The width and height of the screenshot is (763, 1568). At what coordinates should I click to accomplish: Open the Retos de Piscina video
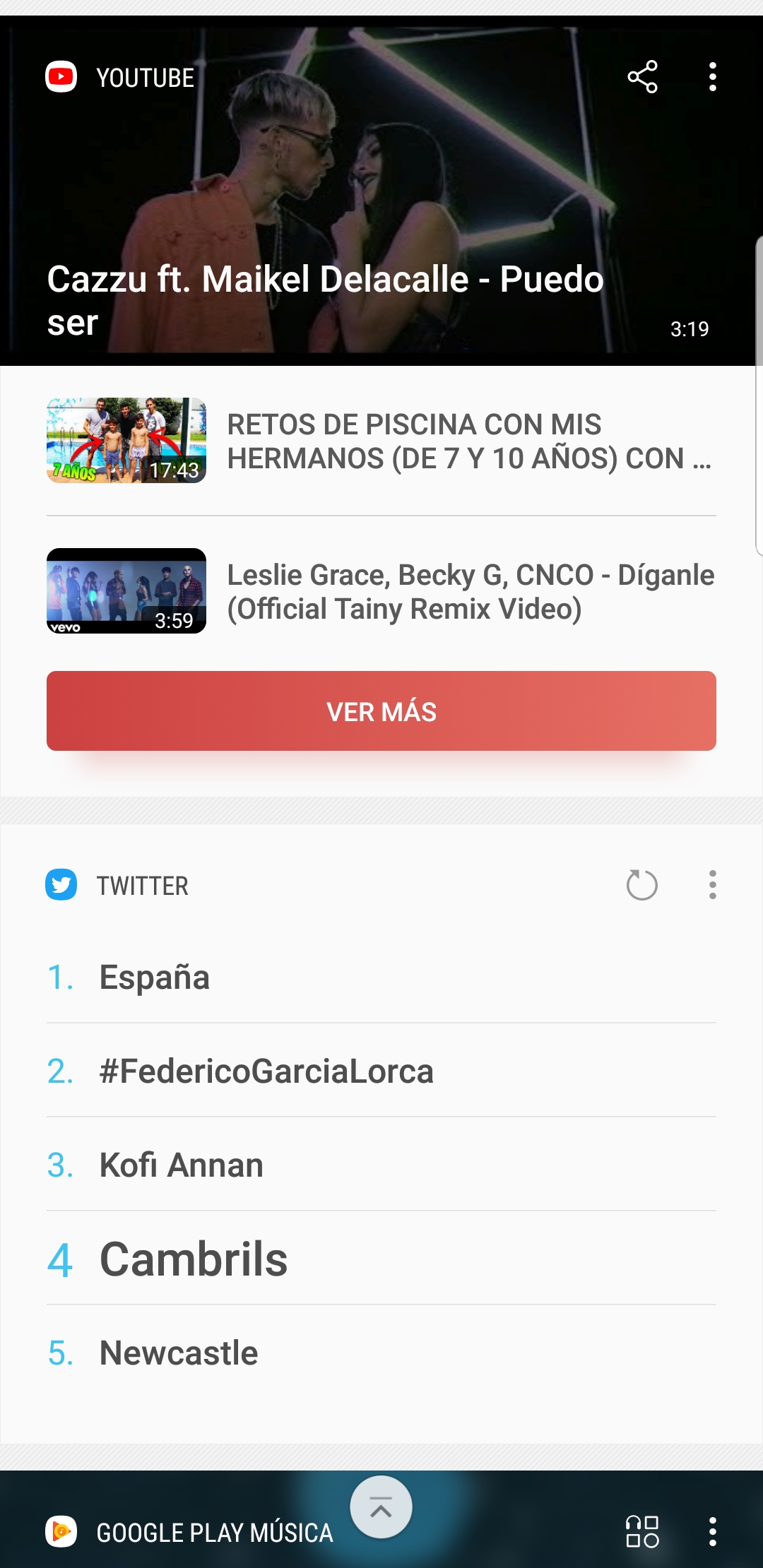click(381, 441)
